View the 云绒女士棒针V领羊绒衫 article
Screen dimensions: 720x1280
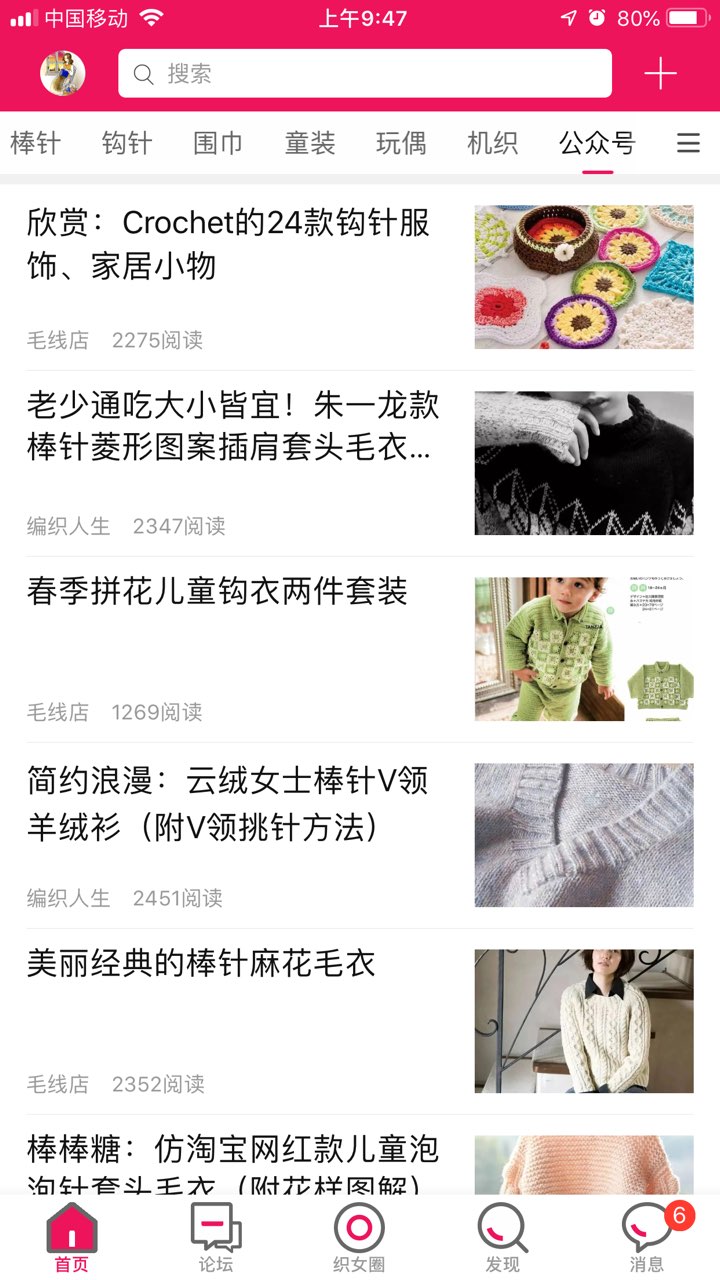point(360,835)
